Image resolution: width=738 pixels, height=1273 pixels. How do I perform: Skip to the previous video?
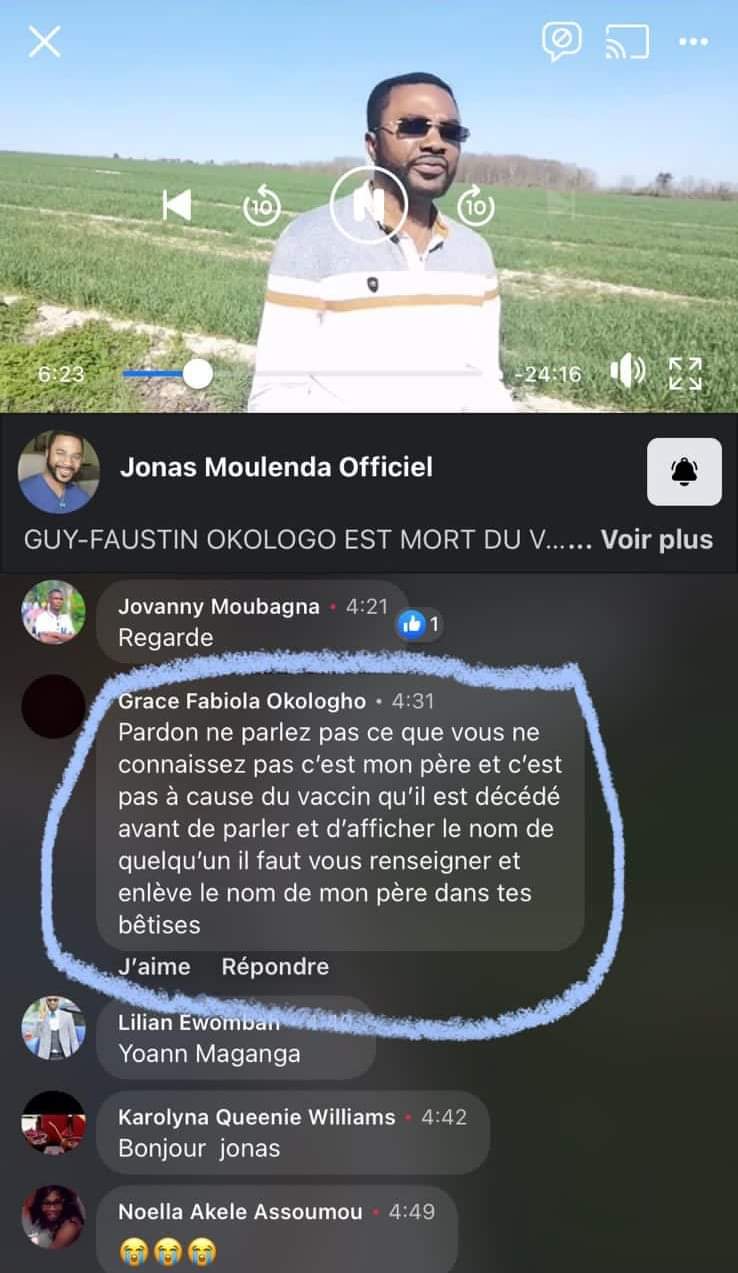coord(177,205)
